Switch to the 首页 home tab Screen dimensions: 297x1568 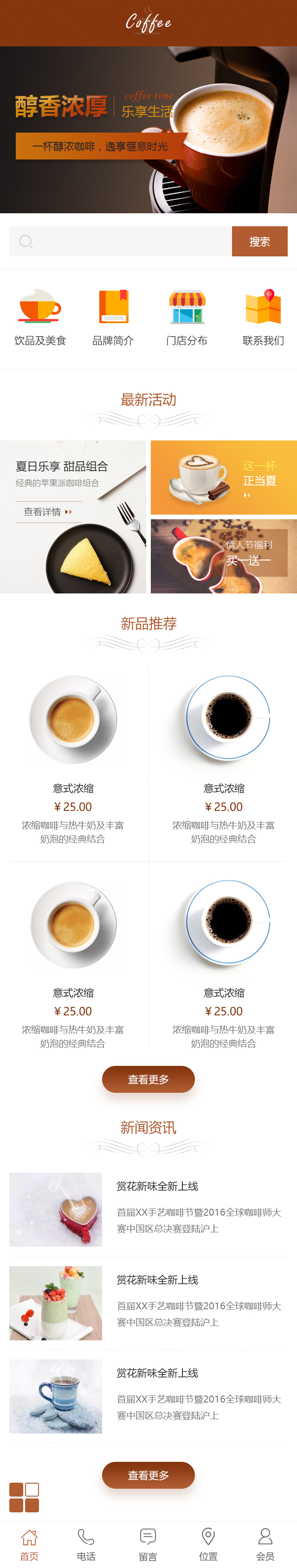(29, 1544)
